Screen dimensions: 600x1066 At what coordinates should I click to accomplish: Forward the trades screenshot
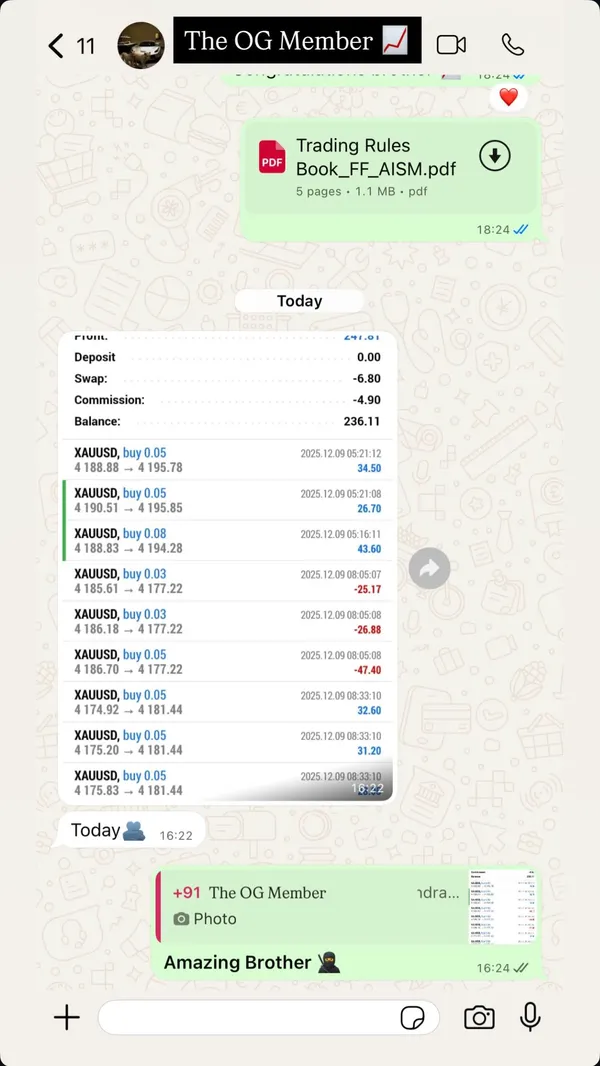[429, 568]
